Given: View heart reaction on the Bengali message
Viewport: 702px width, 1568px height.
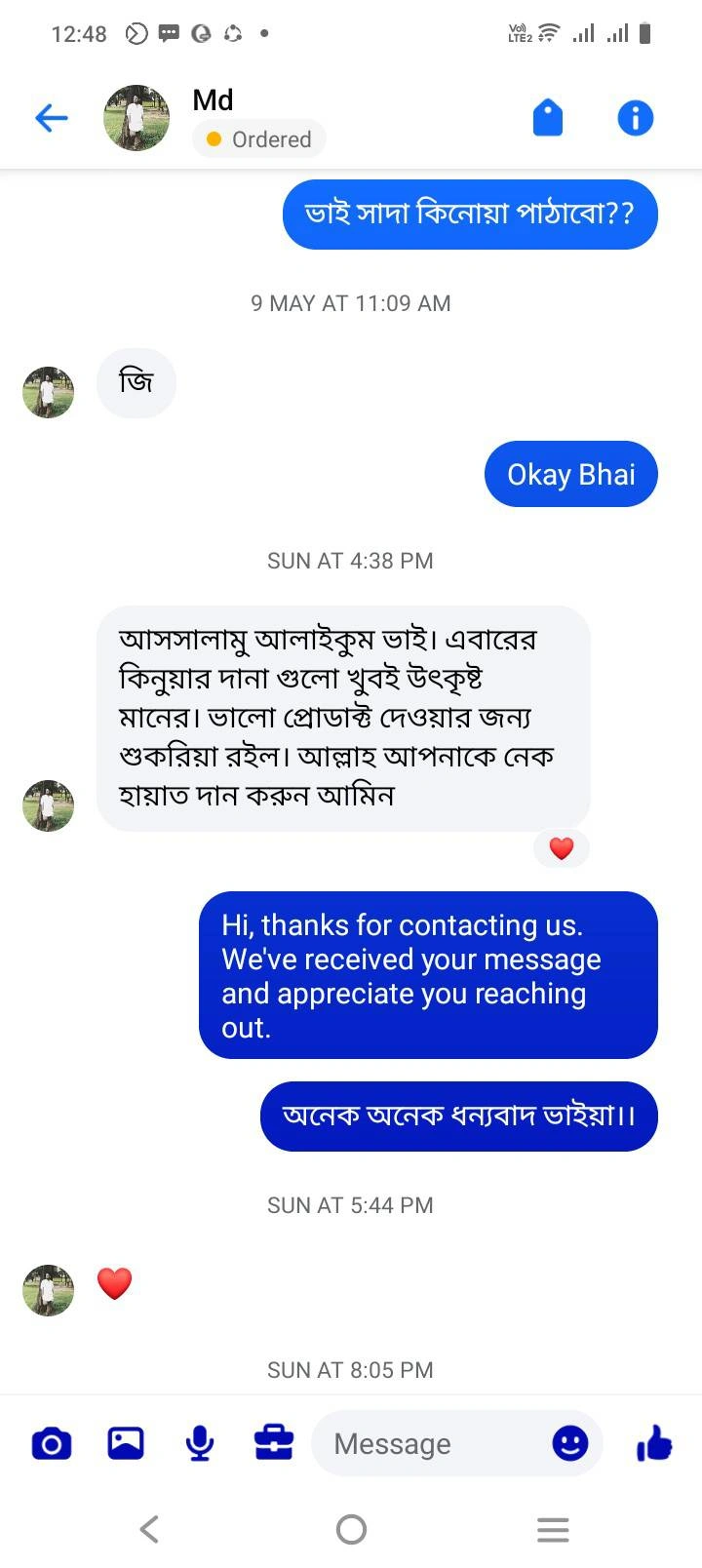Looking at the screenshot, I should (x=562, y=848).
